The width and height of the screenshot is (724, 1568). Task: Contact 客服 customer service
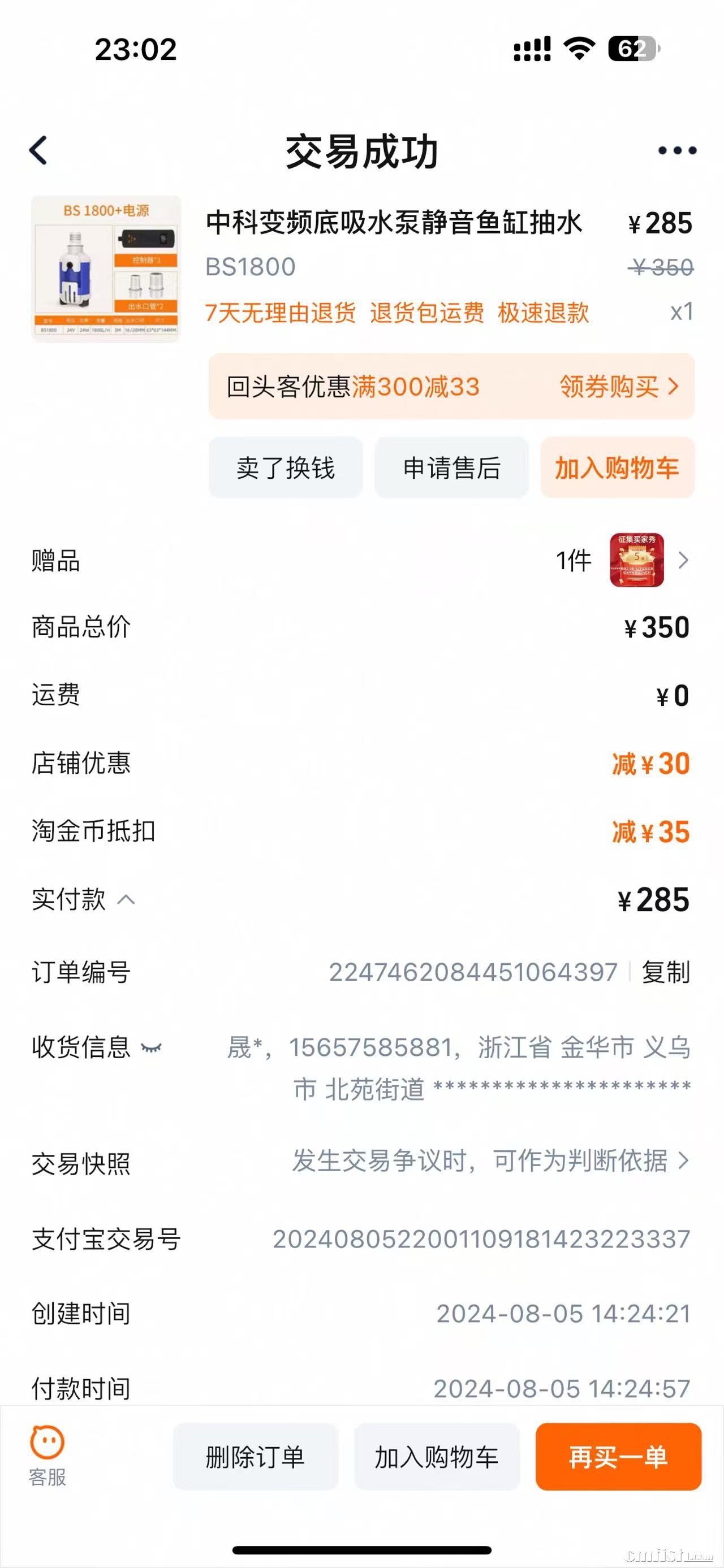tap(48, 1457)
